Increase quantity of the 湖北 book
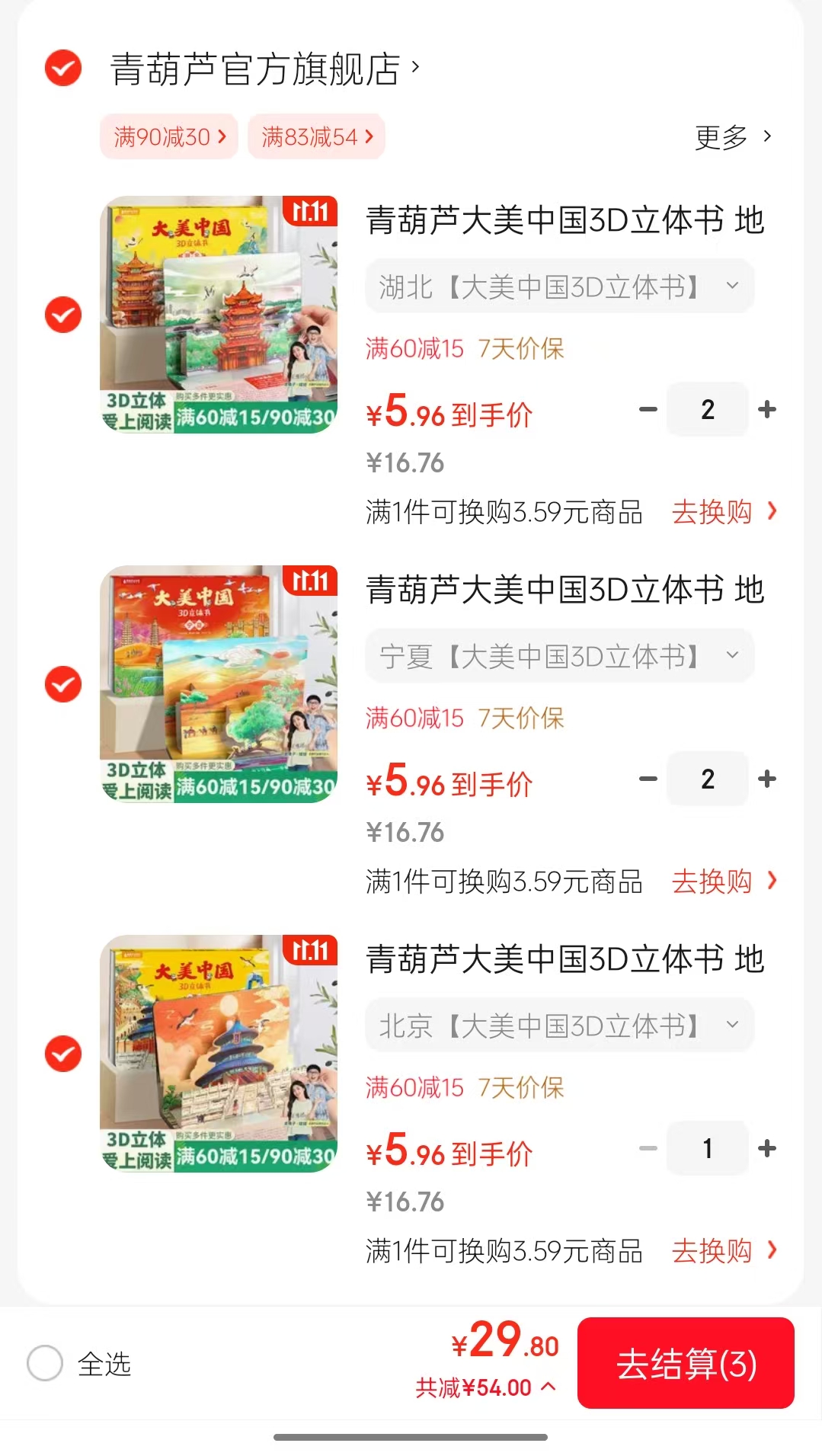Viewport: 822px width, 1456px height. pos(767,410)
